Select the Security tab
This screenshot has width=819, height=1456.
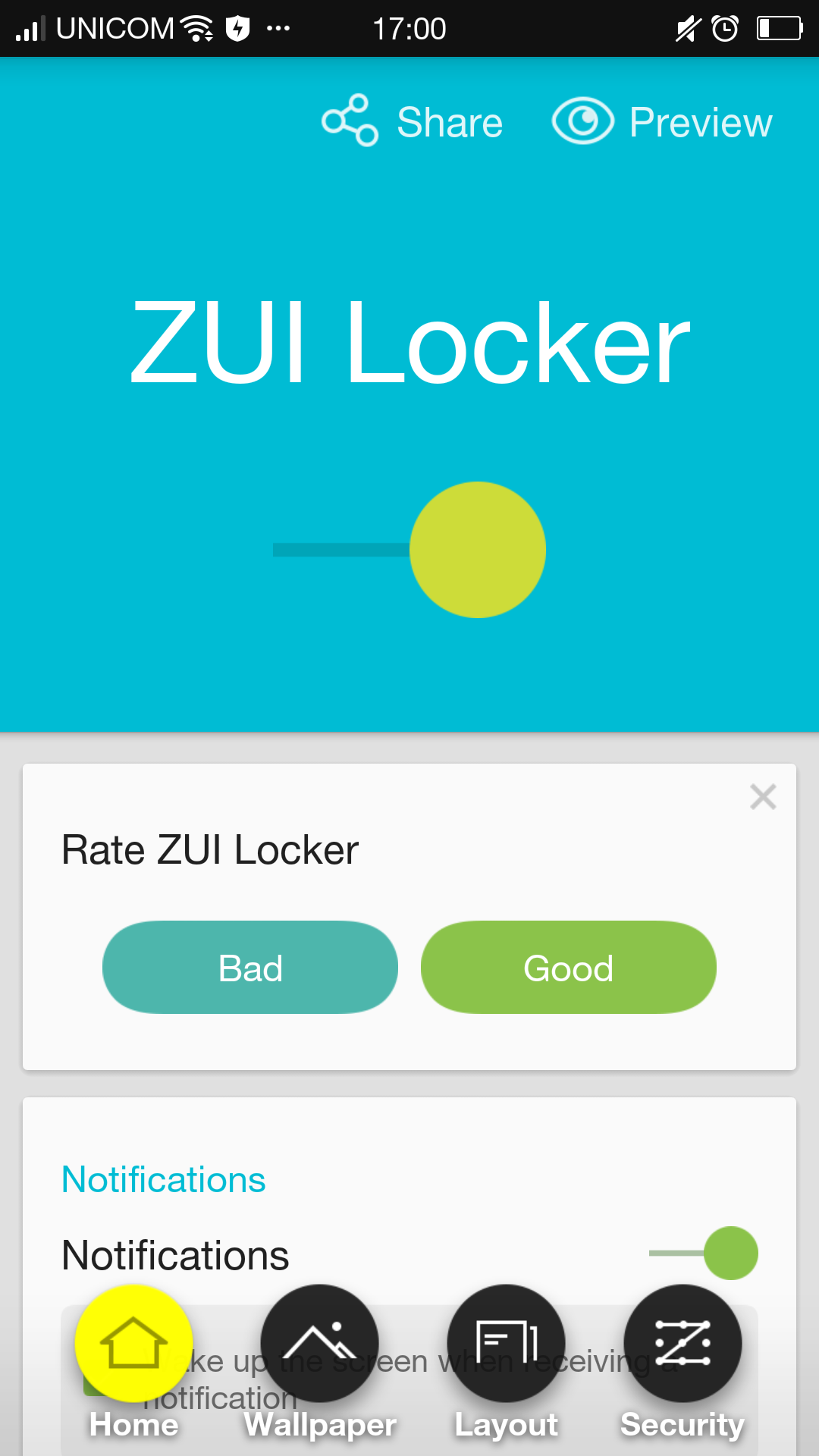(x=682, y=1344)
